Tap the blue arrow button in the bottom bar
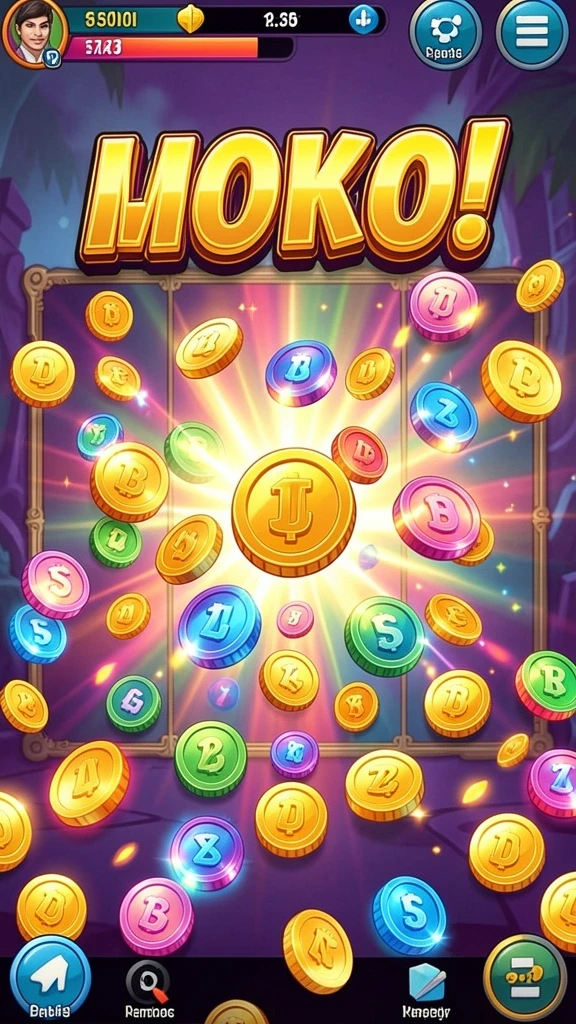The image size is (576, 1024). tap(50, 977)
